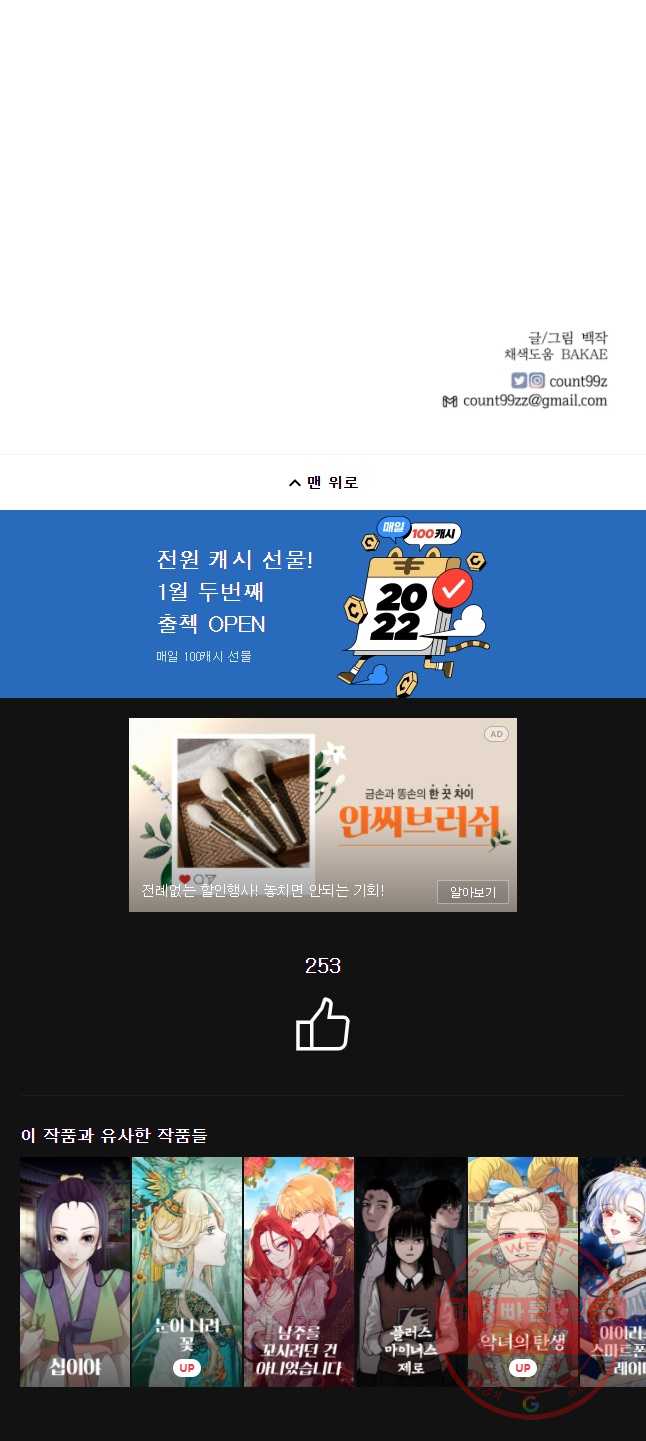
Task: Open the partially visible 아이리스 webtoon
Action: coord(614,1271)
